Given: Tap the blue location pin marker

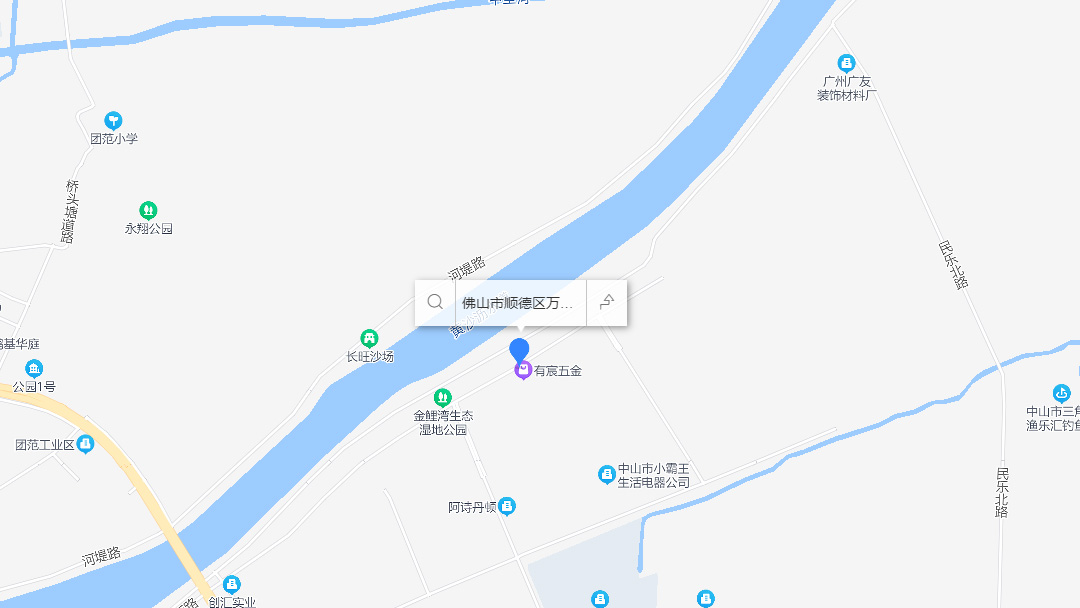Looking at the screenshot, I should pos(519,350).
